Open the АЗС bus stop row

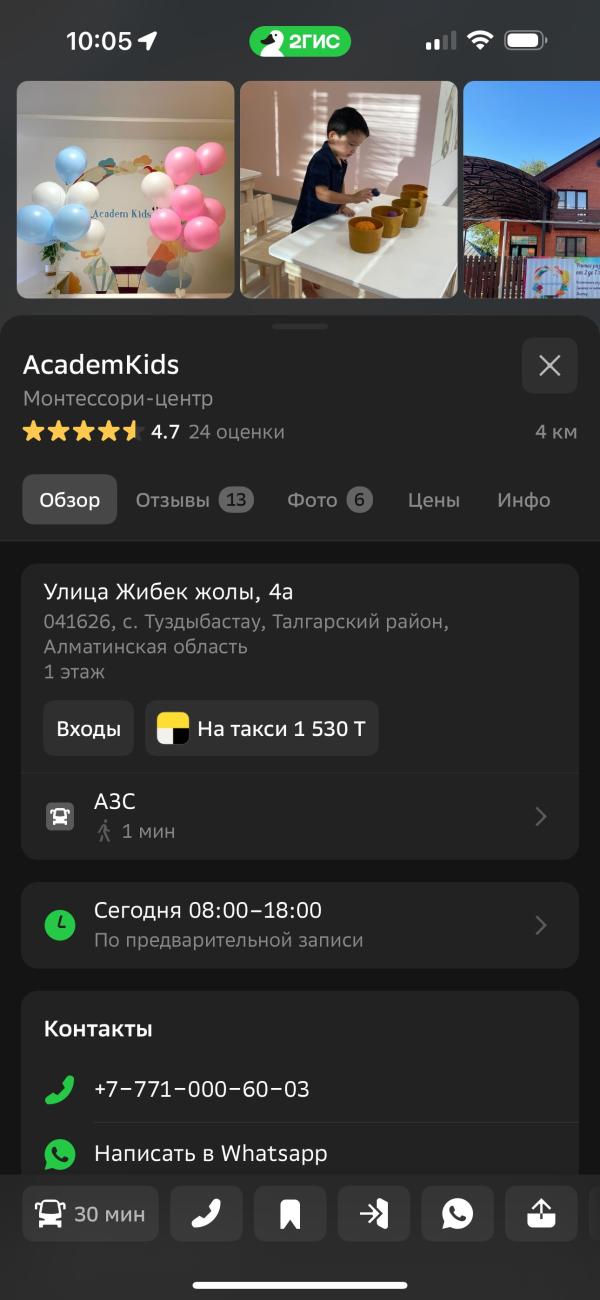300,816
